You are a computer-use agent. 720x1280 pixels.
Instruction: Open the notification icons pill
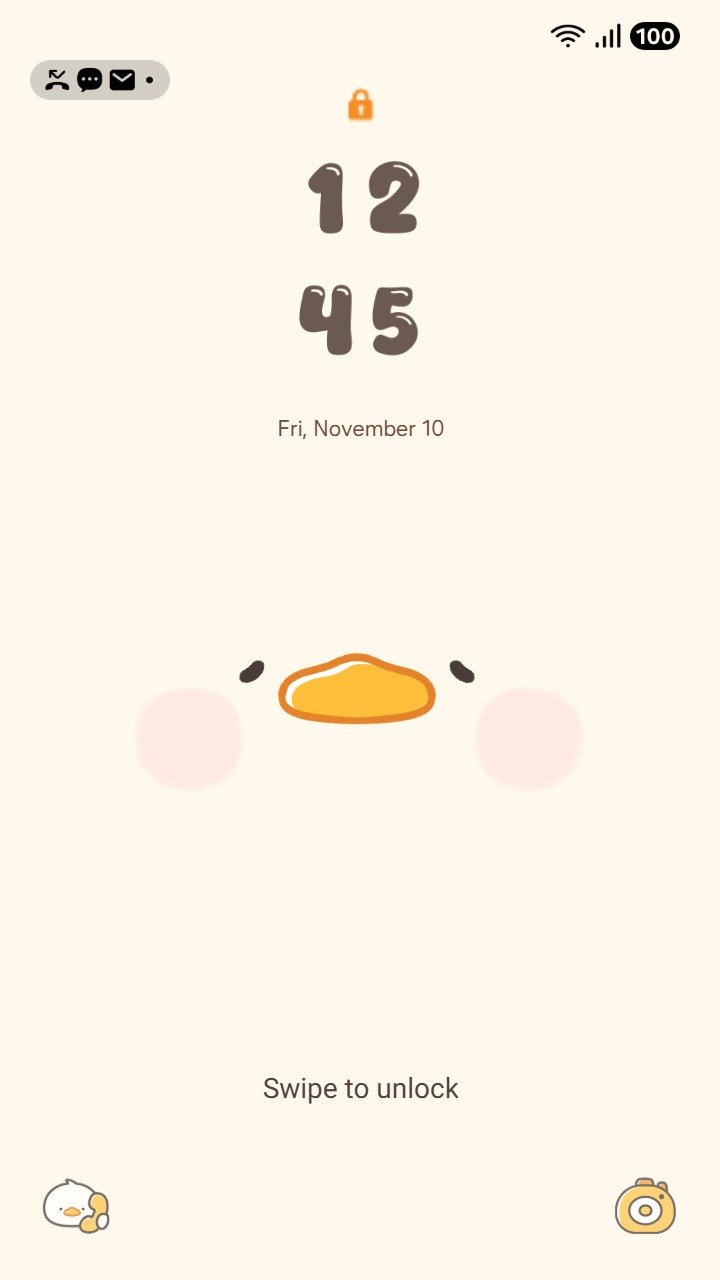click(100, 80)
